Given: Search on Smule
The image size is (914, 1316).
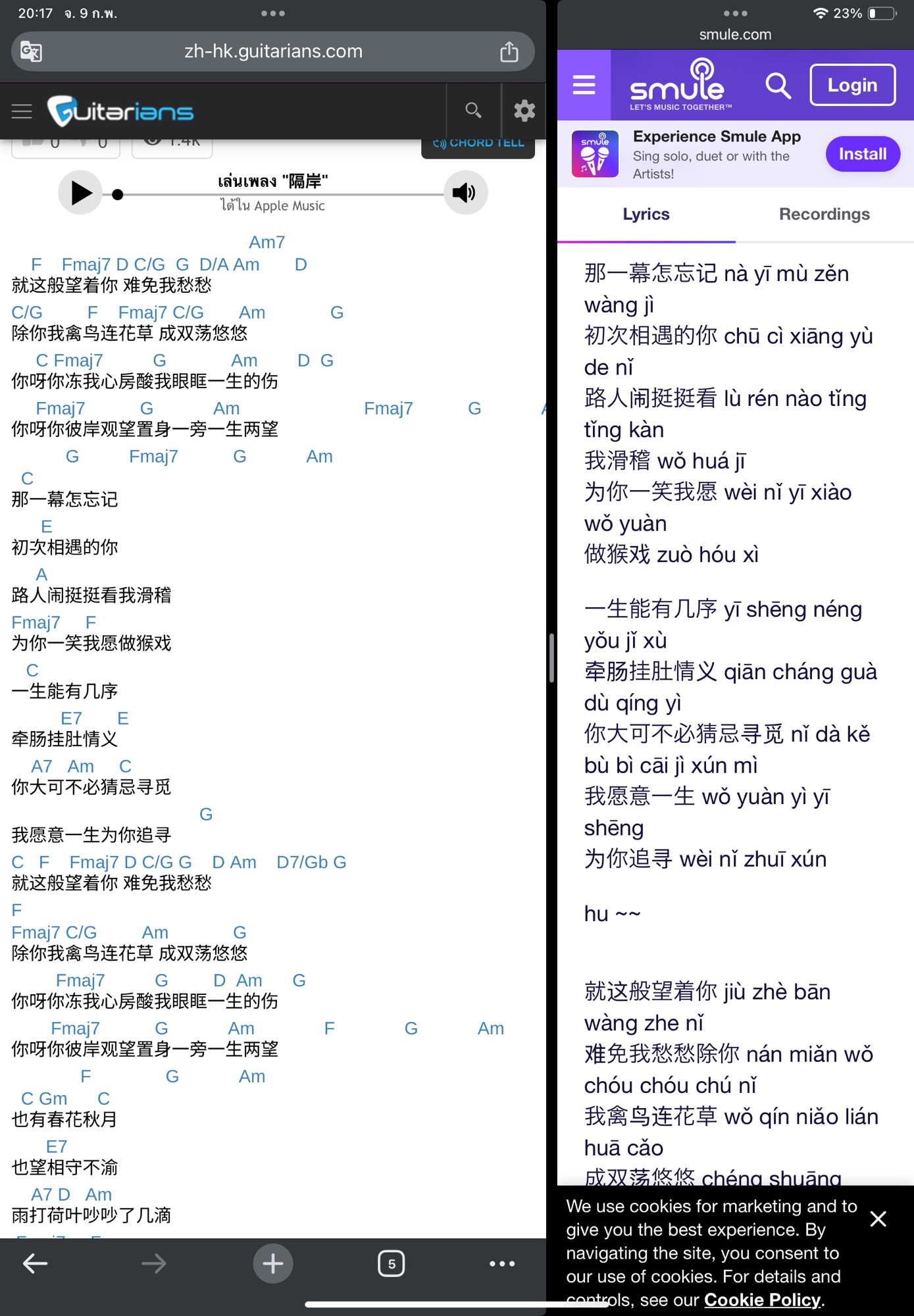Looking at the screenshot, I should pyautogui.click(x=778, y=85).
